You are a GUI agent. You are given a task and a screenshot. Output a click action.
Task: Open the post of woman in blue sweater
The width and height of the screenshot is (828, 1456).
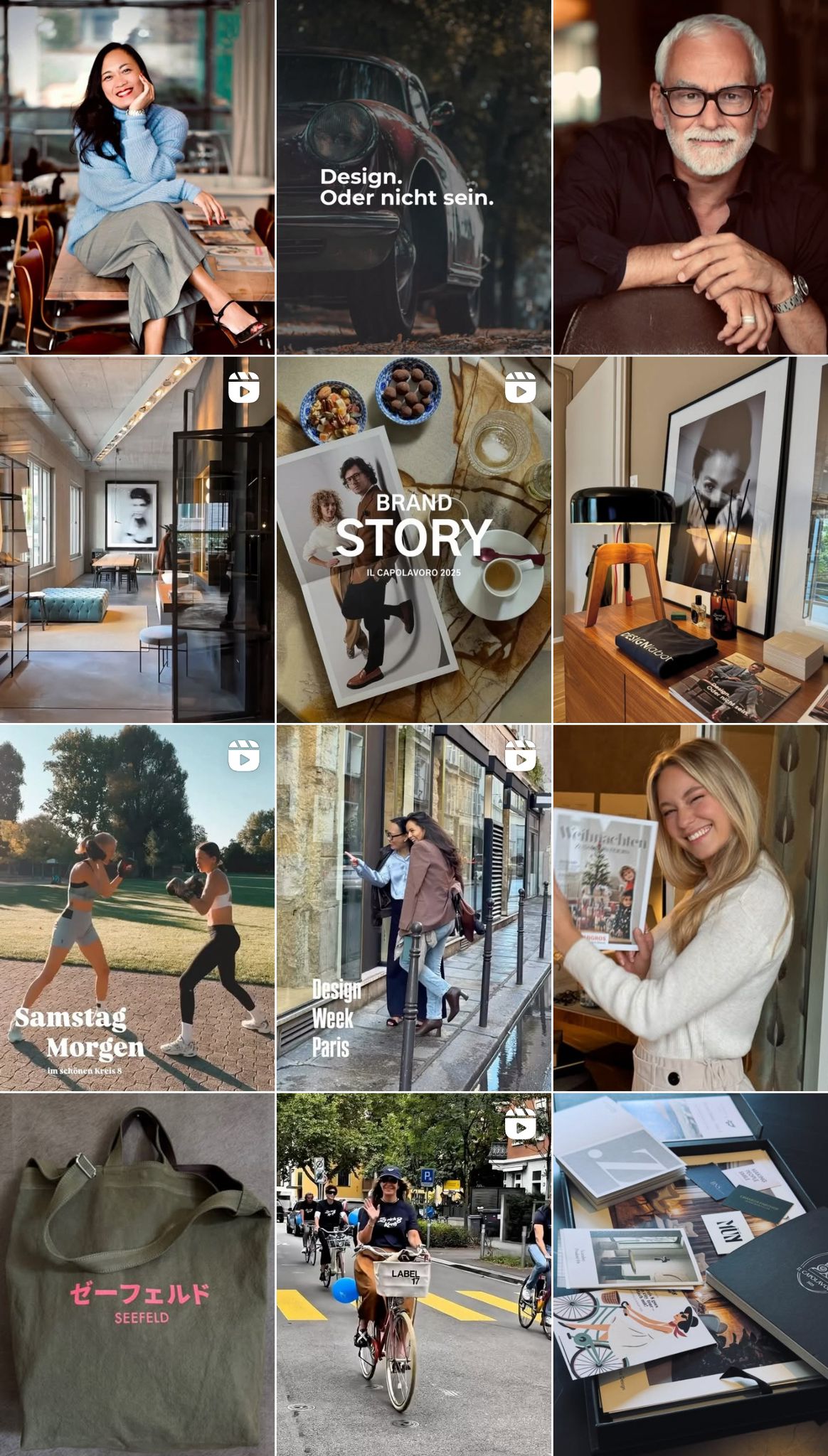(x=137, y=176)
